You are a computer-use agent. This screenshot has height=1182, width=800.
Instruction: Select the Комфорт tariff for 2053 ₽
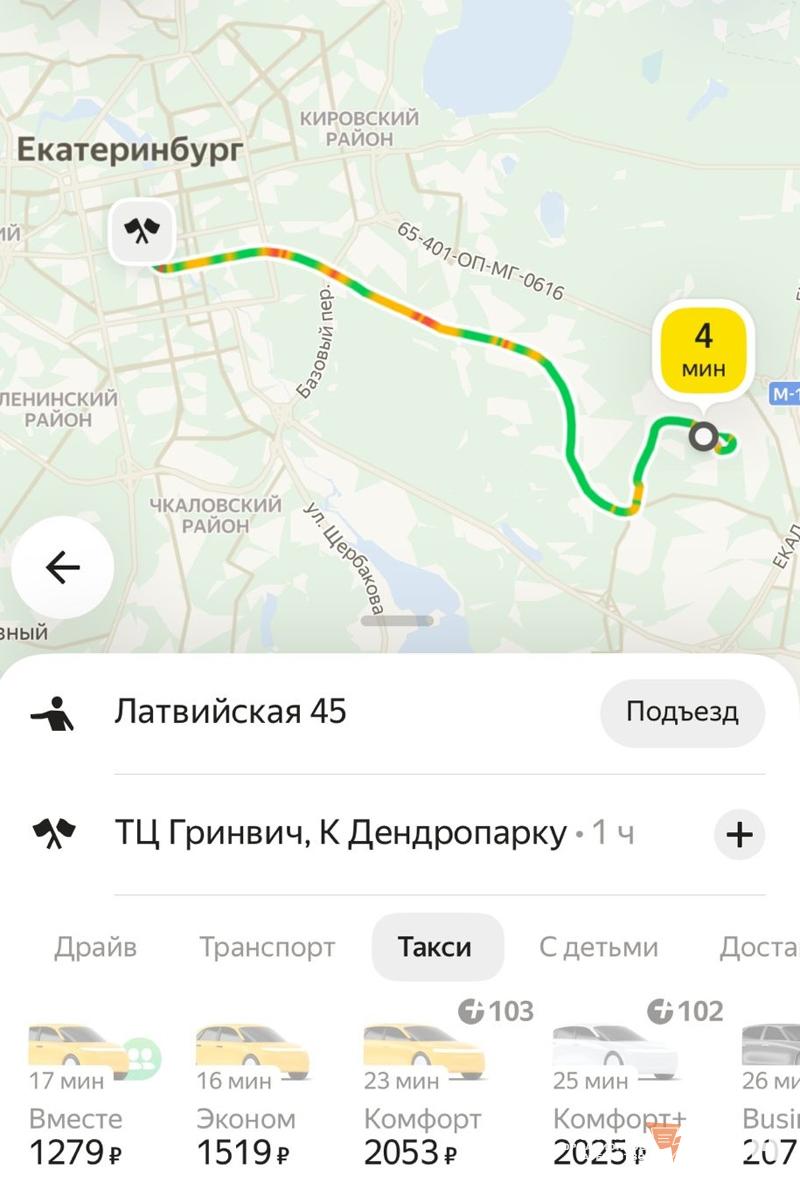[422, 1095]
